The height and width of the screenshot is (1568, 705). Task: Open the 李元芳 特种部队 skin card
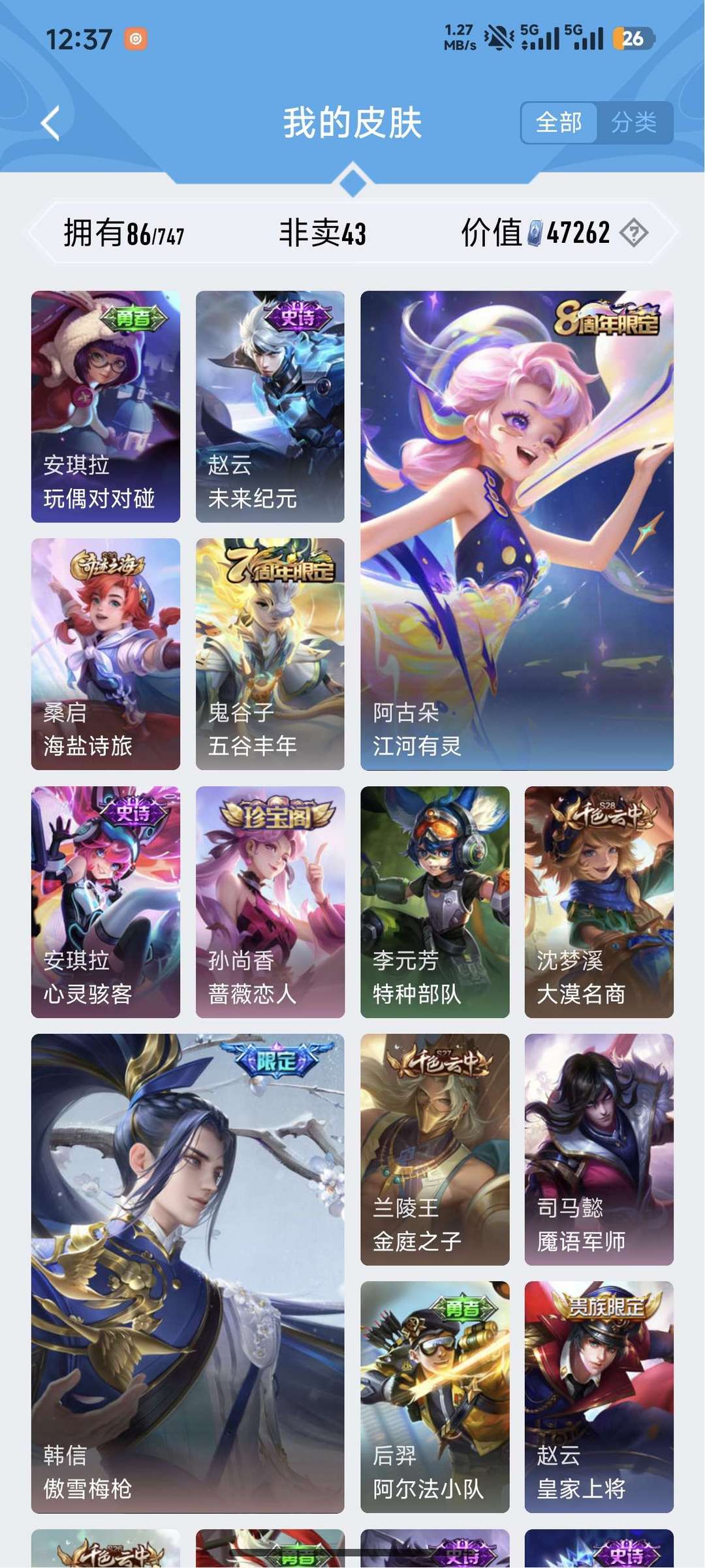435,902
